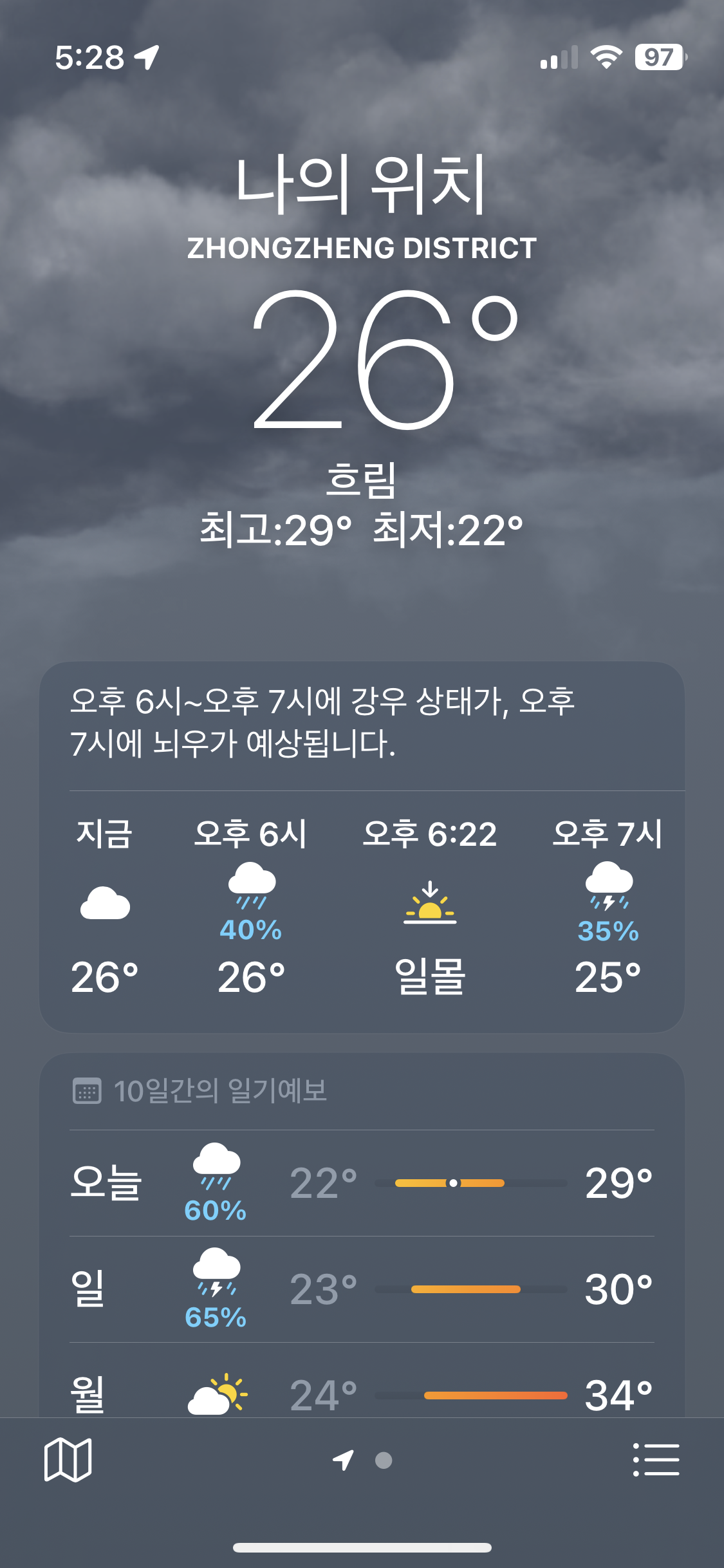Open the 오늘 daily forecast row

click(362, 1183)
